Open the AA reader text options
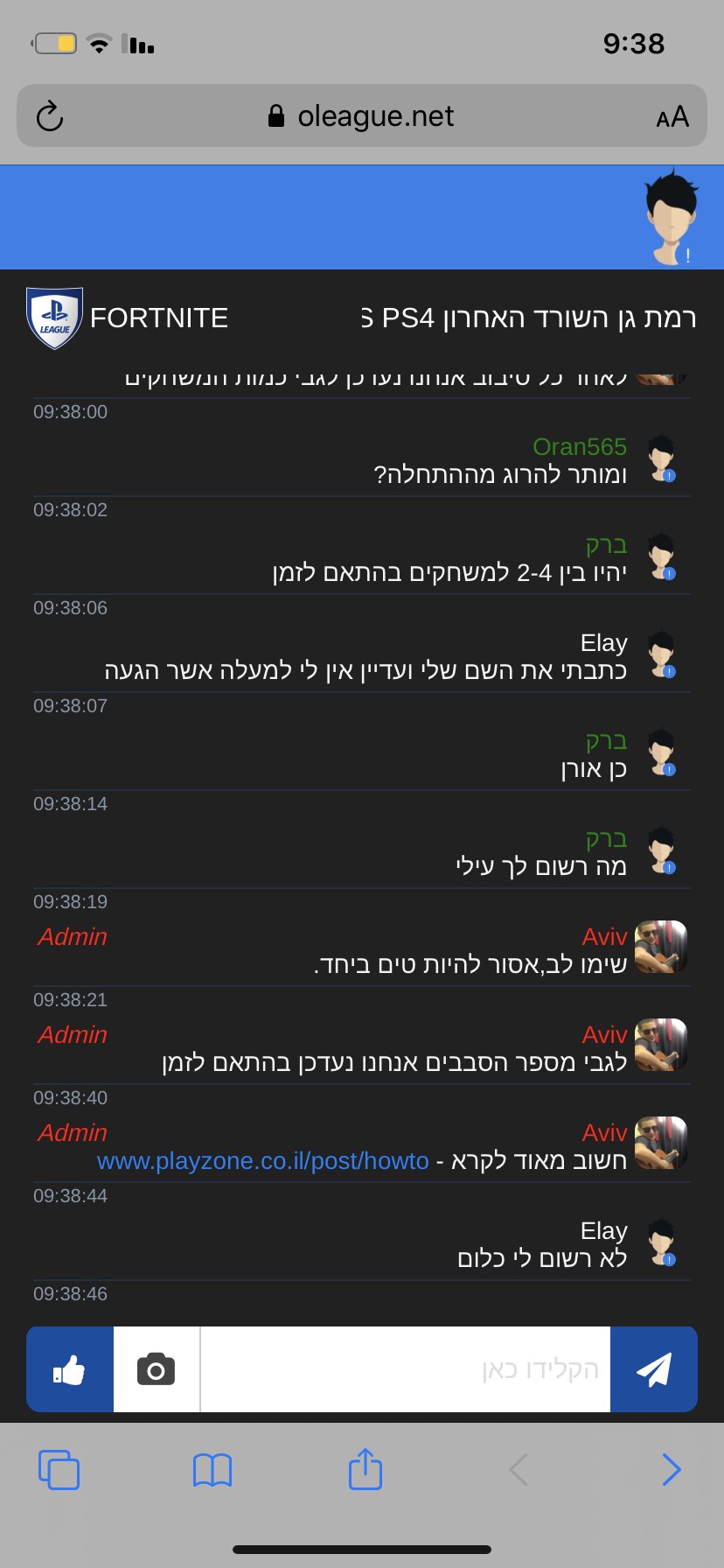724x1568 pixels. point(672,116)
